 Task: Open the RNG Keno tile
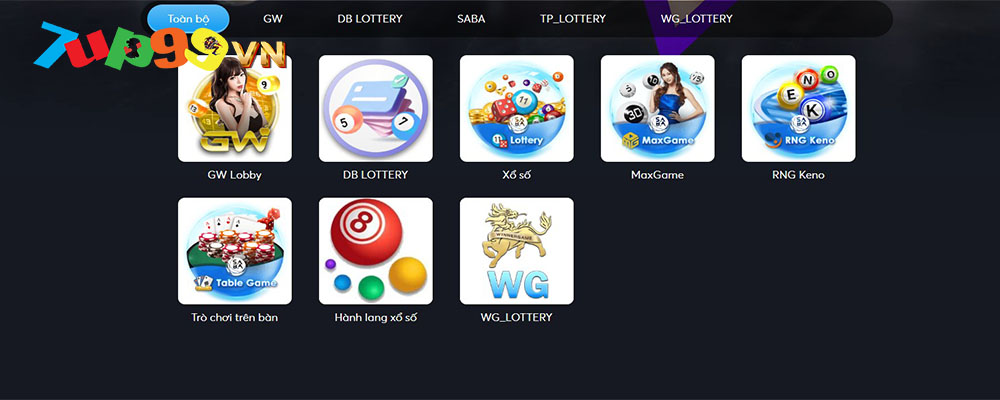[x=798, y=108]
